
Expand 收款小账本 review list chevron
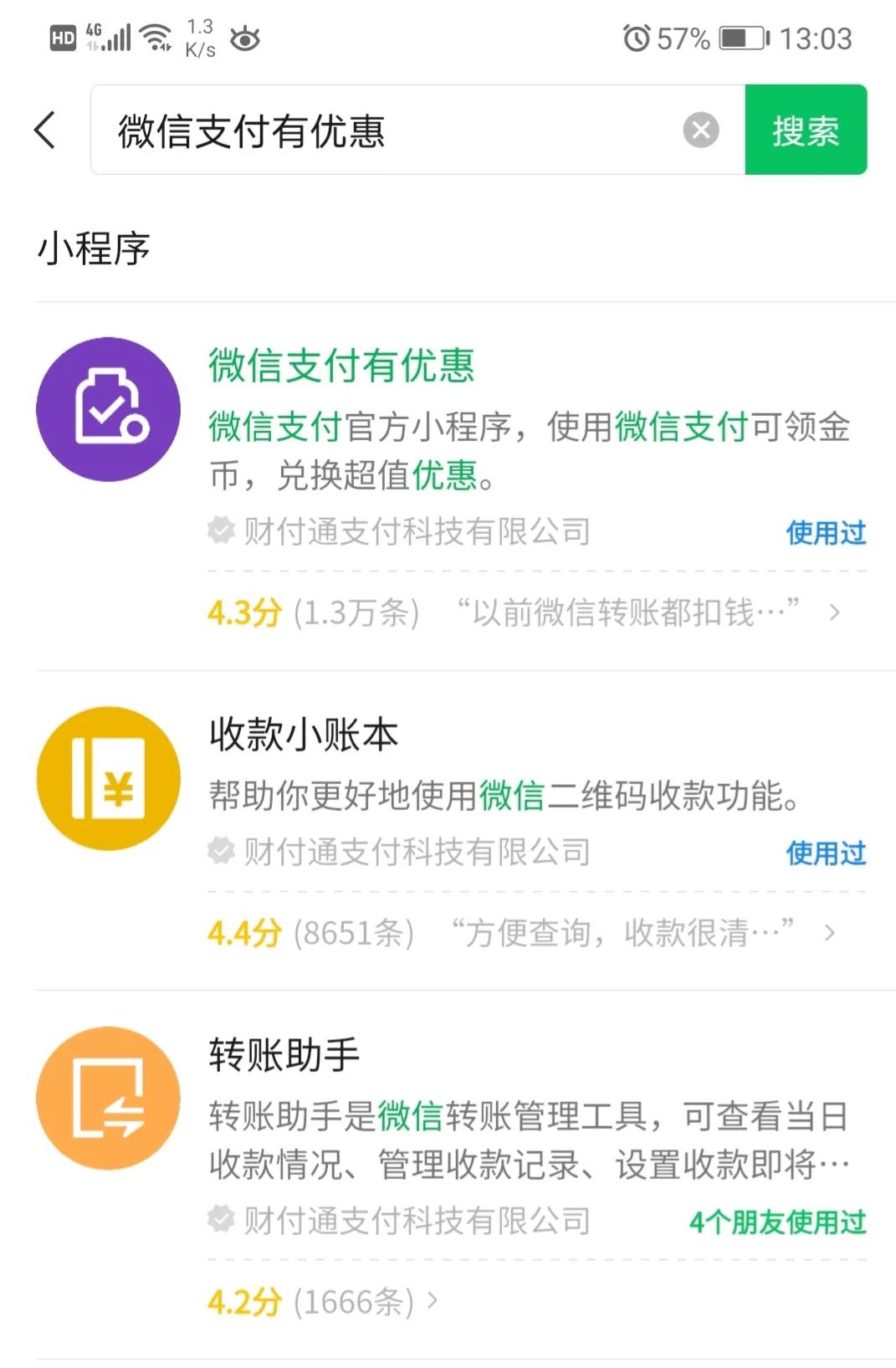(829, 931)
